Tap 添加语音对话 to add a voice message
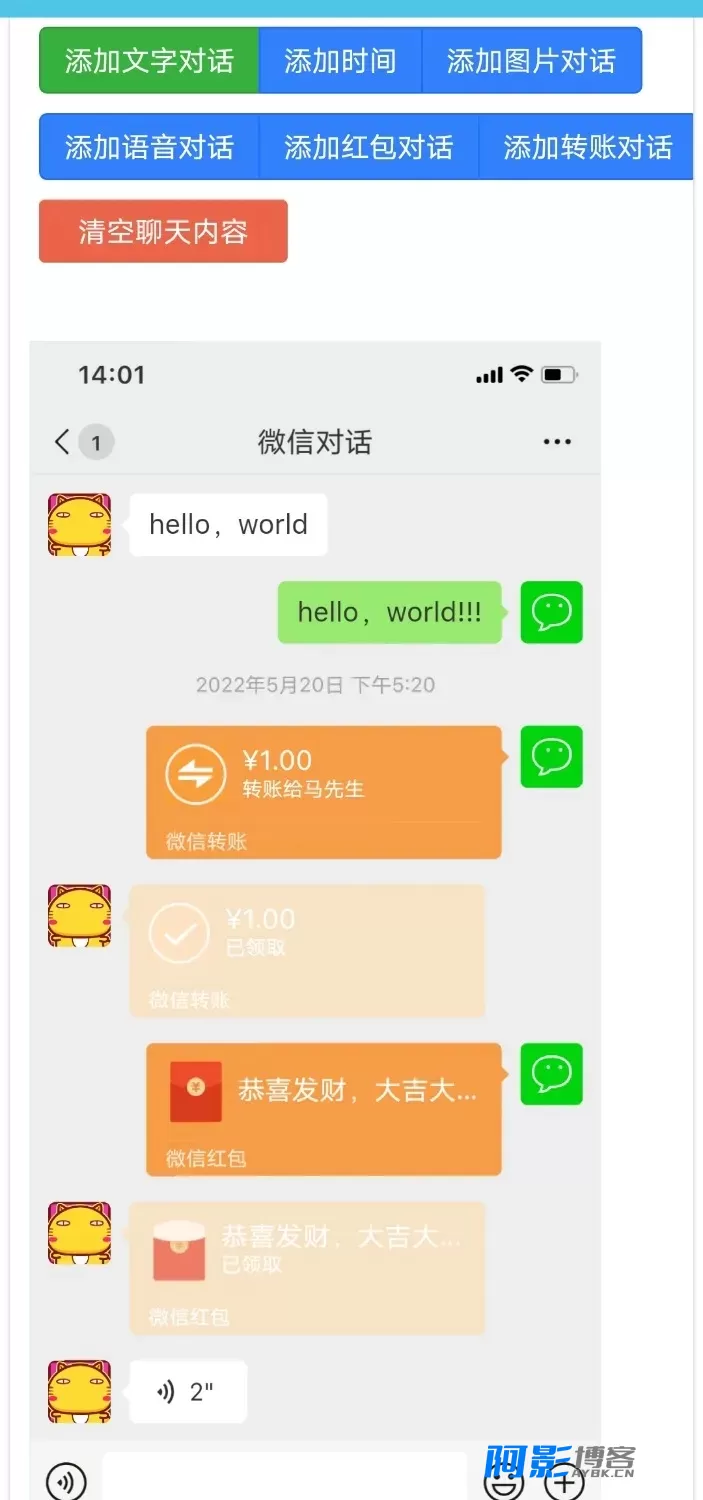This screenshot has width=703, height=1500. tap(149, 147)
